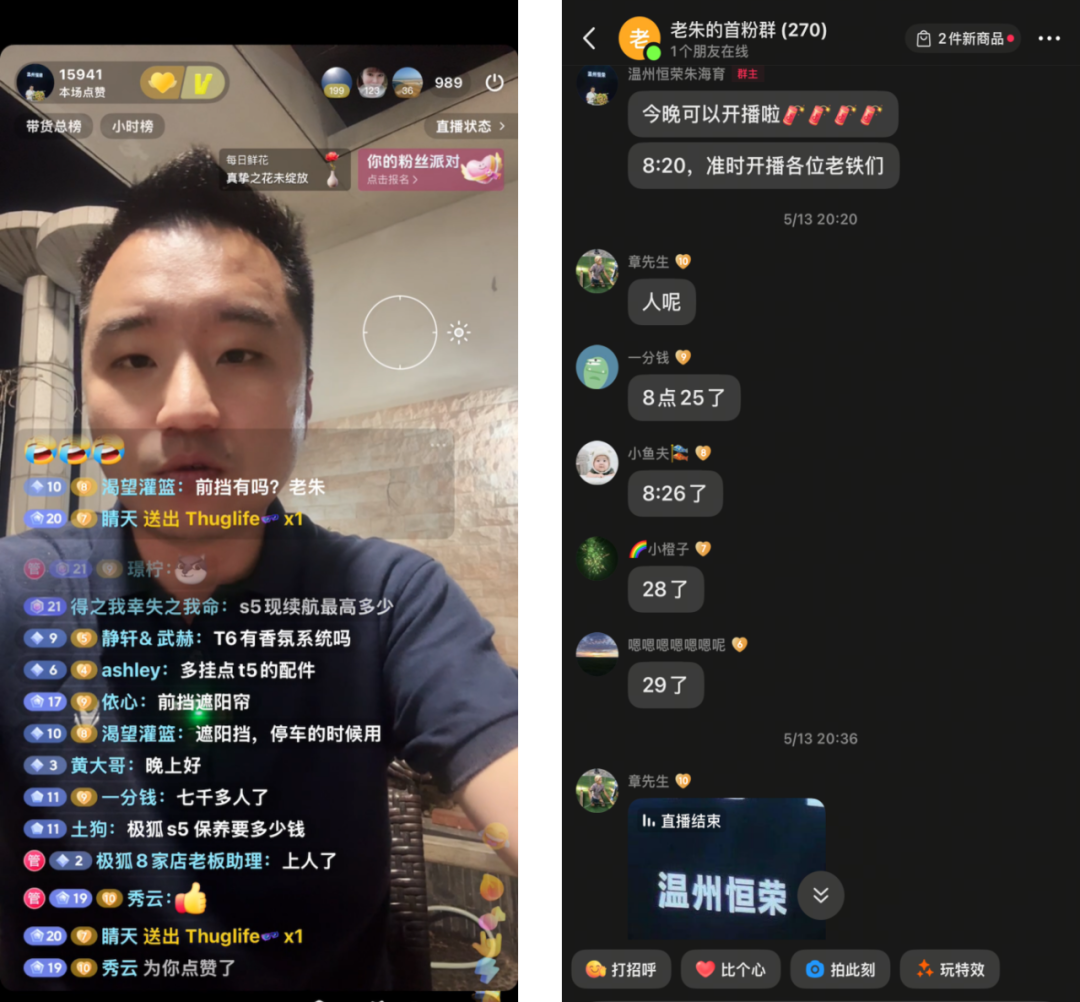Open the group chat overflow menu
The image size is (1080, 1002).
tap(1048, 39)
